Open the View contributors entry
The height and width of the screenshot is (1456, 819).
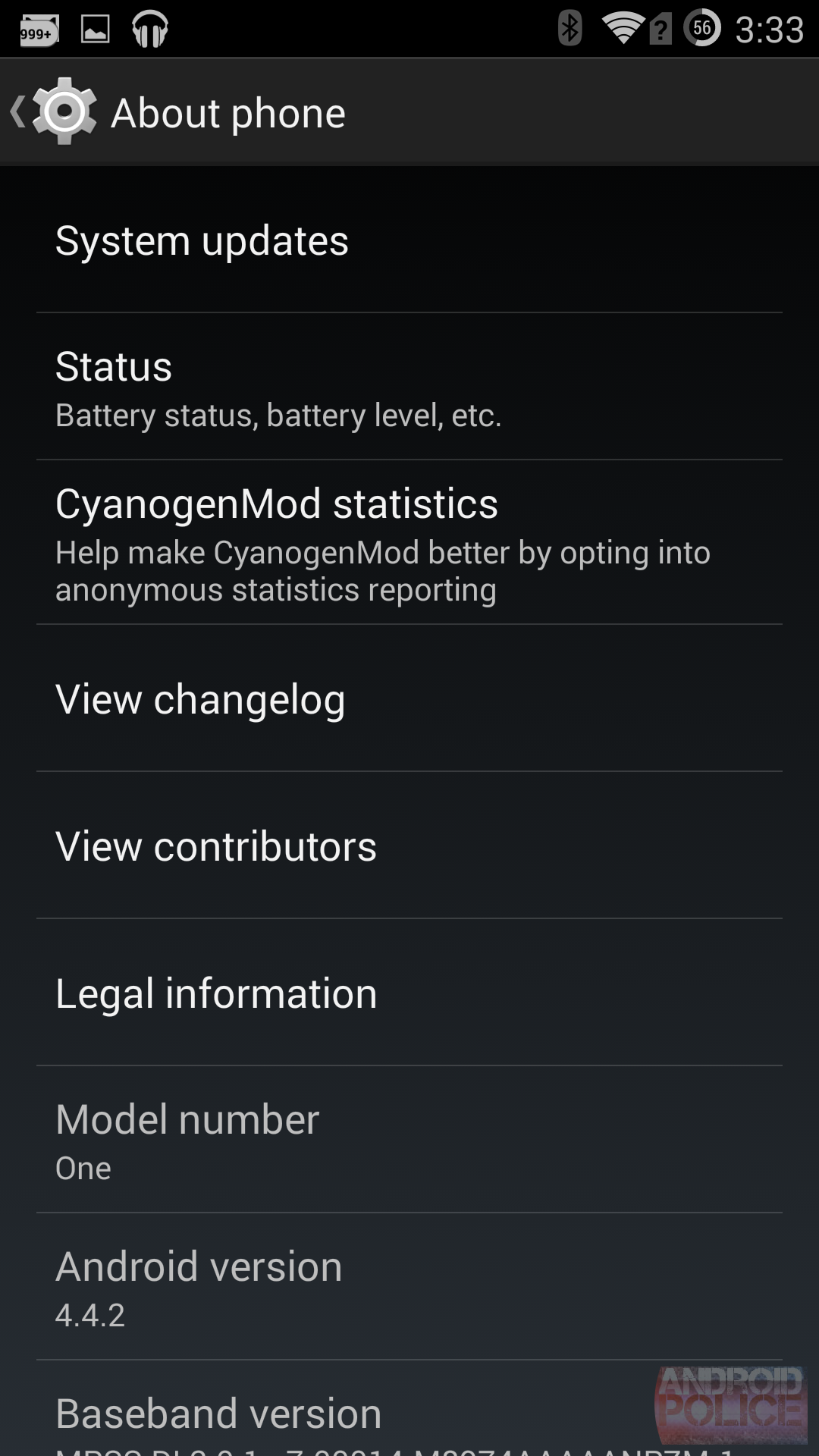coord(216,846)
